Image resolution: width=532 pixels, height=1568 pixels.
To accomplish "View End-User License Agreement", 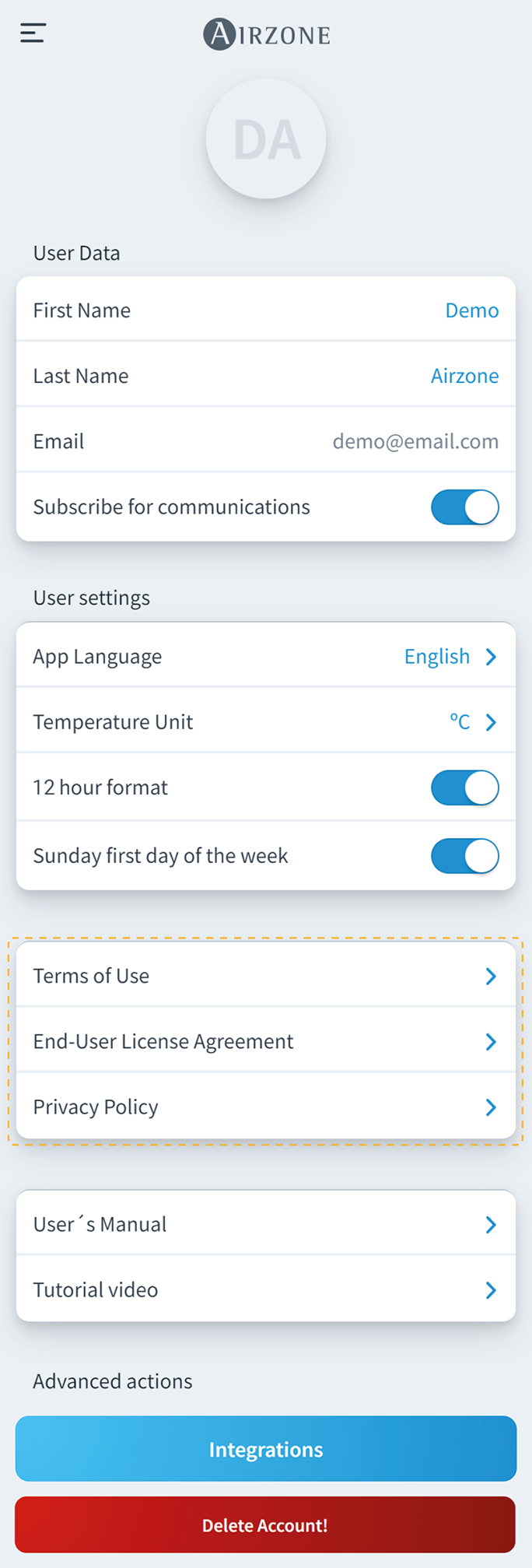I will (265, 1041).
